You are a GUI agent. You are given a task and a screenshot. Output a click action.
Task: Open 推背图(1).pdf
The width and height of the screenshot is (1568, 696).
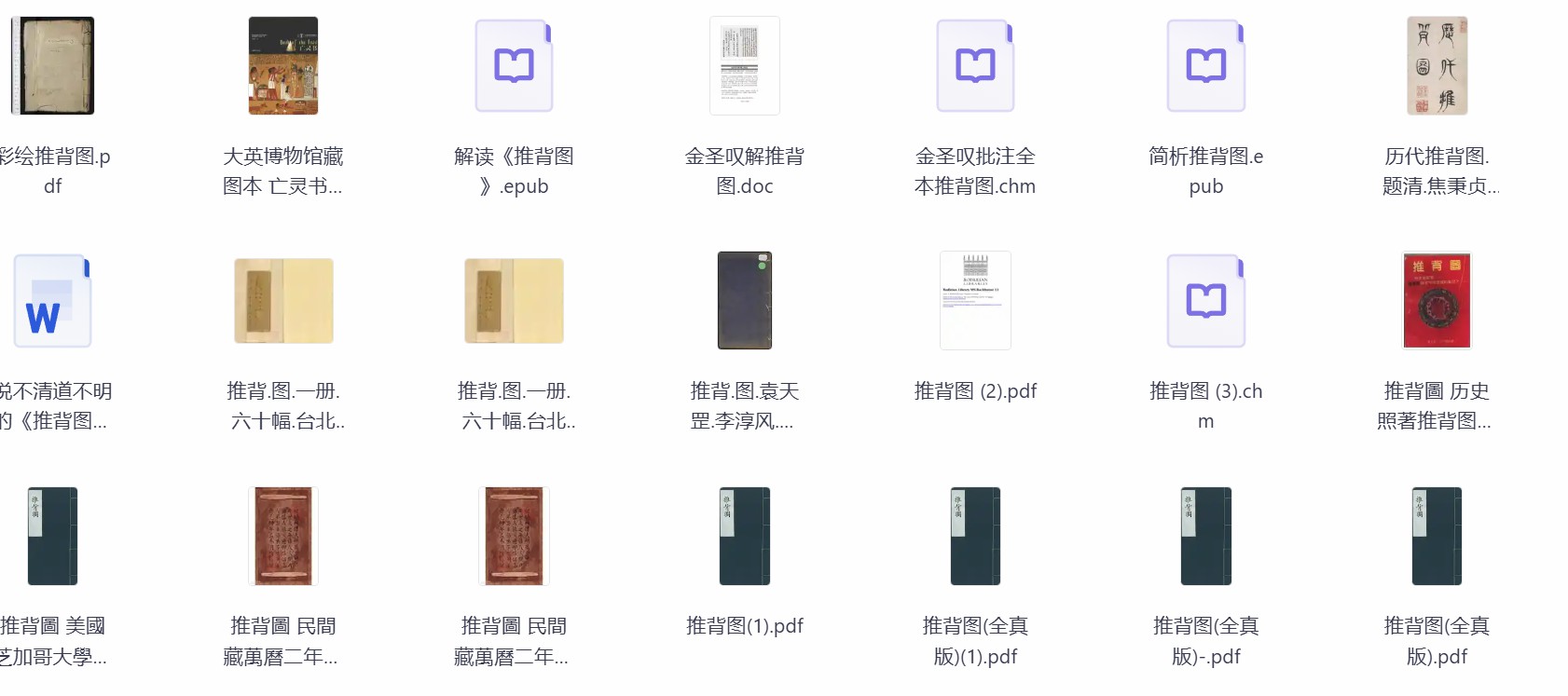(x=744, y=537)
